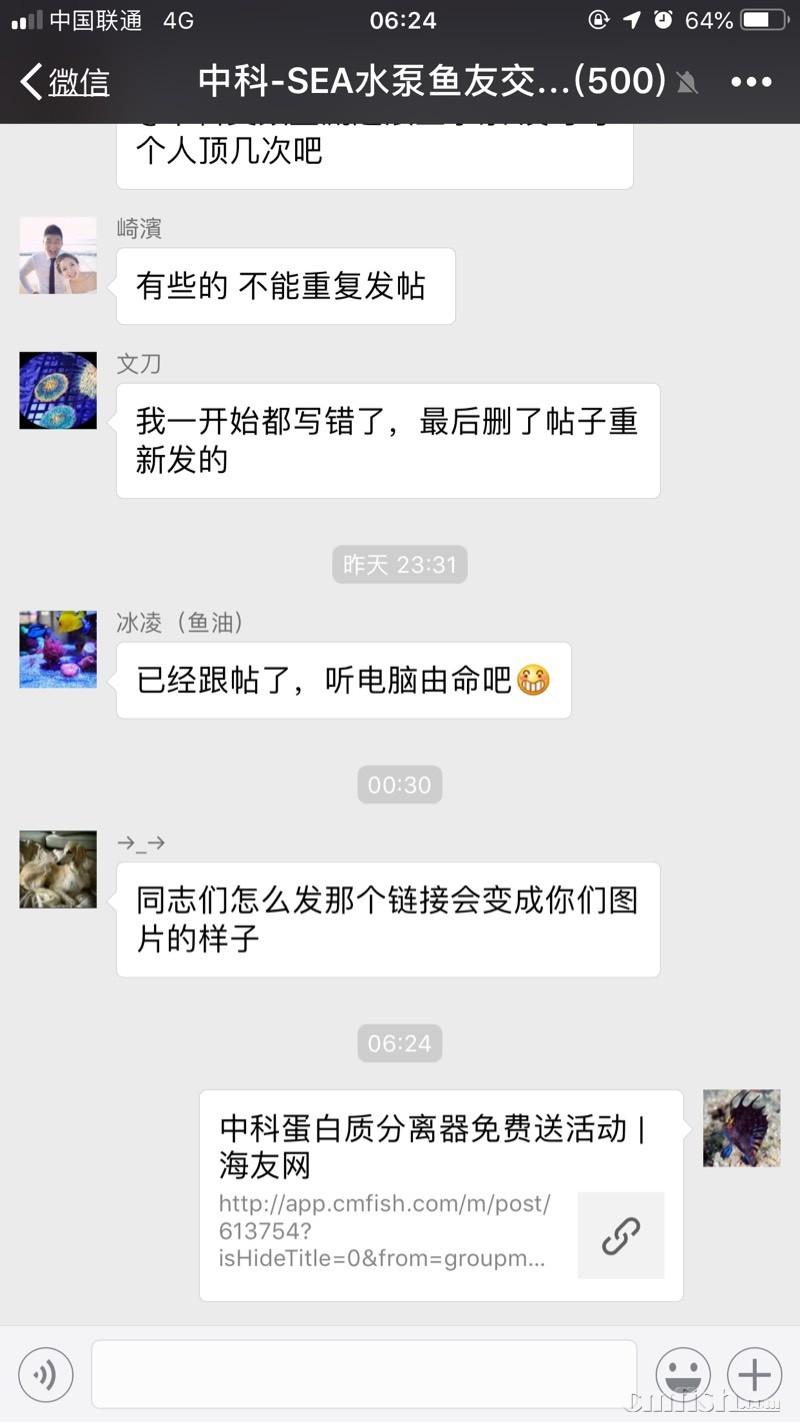Open the emoji sticker panel

click(x=683, y=1375)
